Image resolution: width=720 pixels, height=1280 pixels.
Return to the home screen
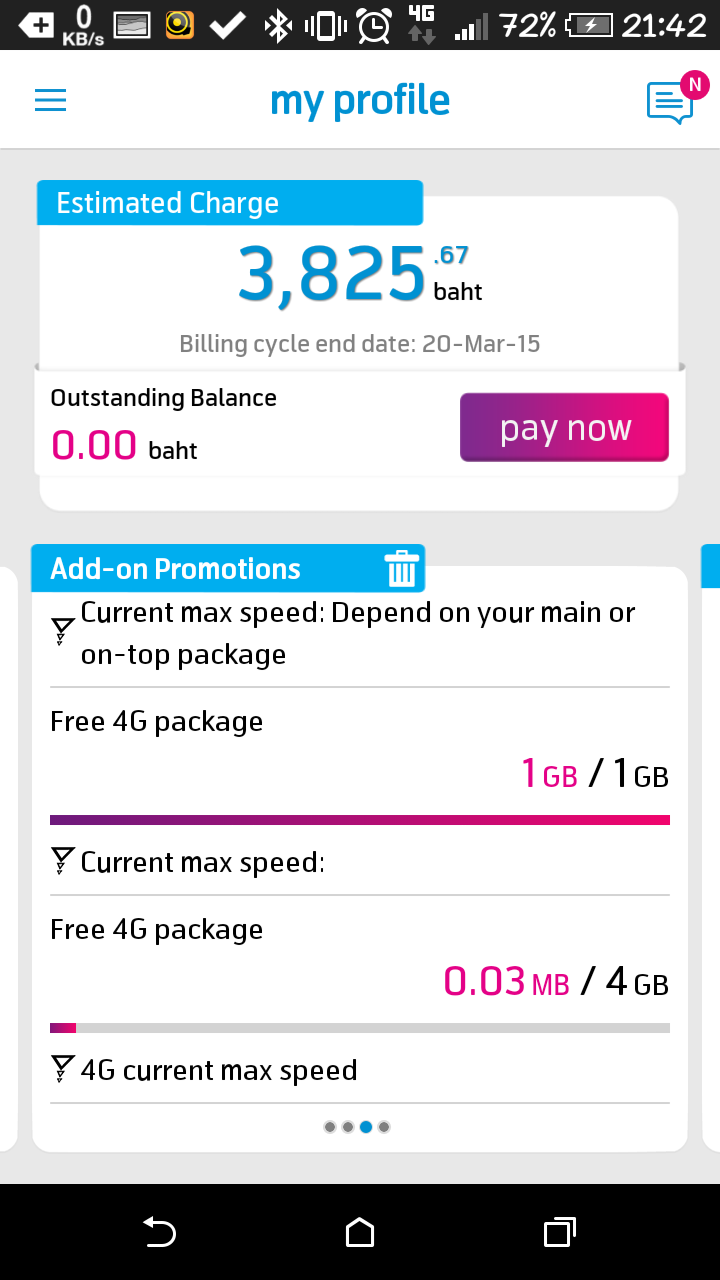pos(360,1232)
